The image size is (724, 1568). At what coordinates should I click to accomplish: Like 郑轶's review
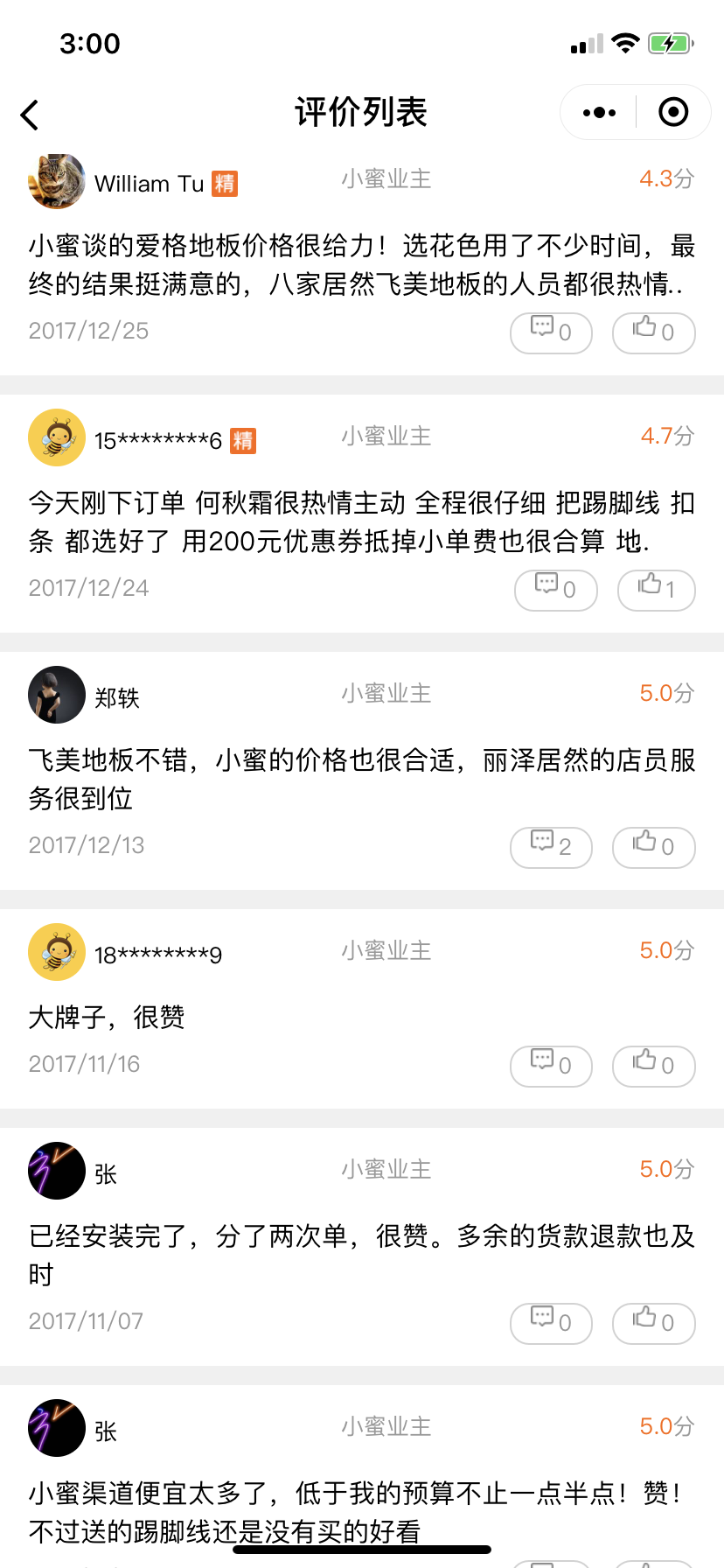pos(653,847)
